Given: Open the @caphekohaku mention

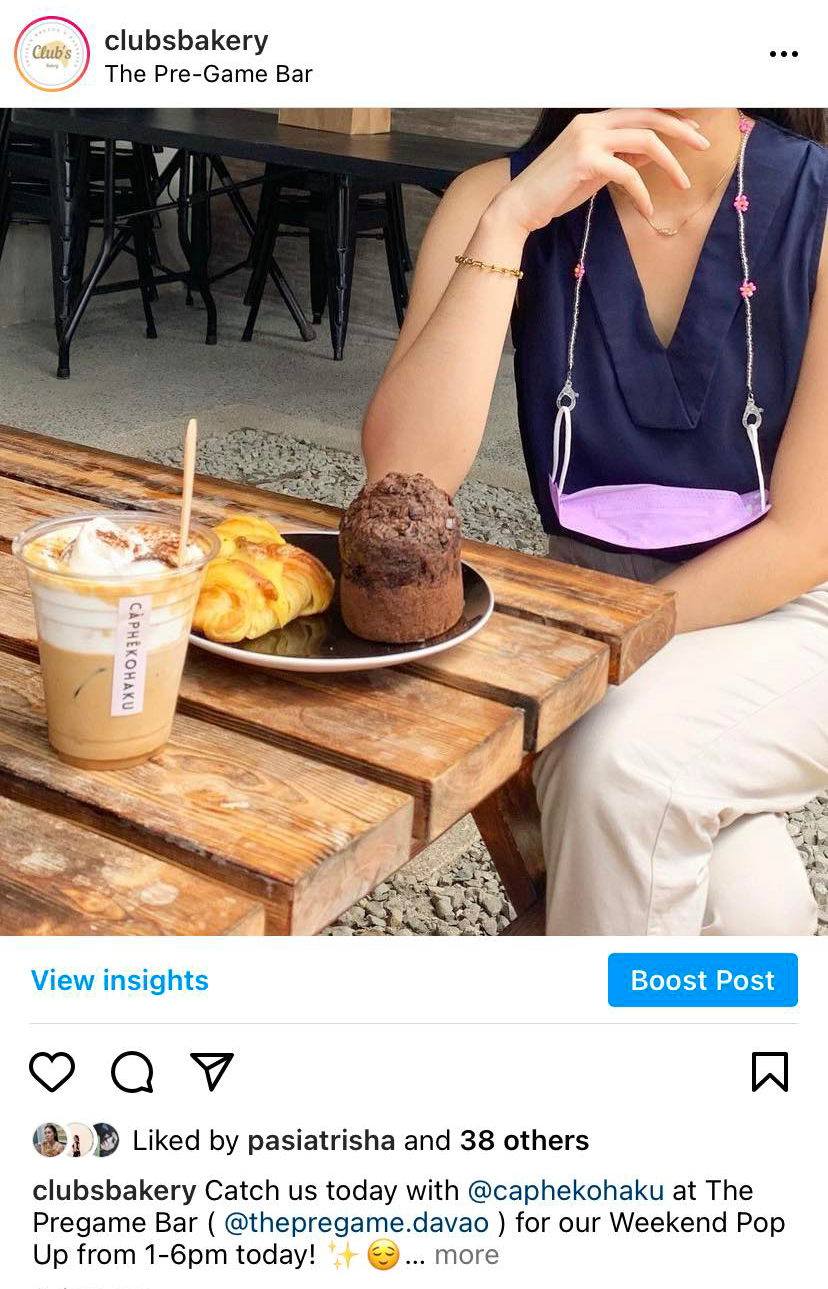Looking at the screenshot, I should tap(565, 1190).
